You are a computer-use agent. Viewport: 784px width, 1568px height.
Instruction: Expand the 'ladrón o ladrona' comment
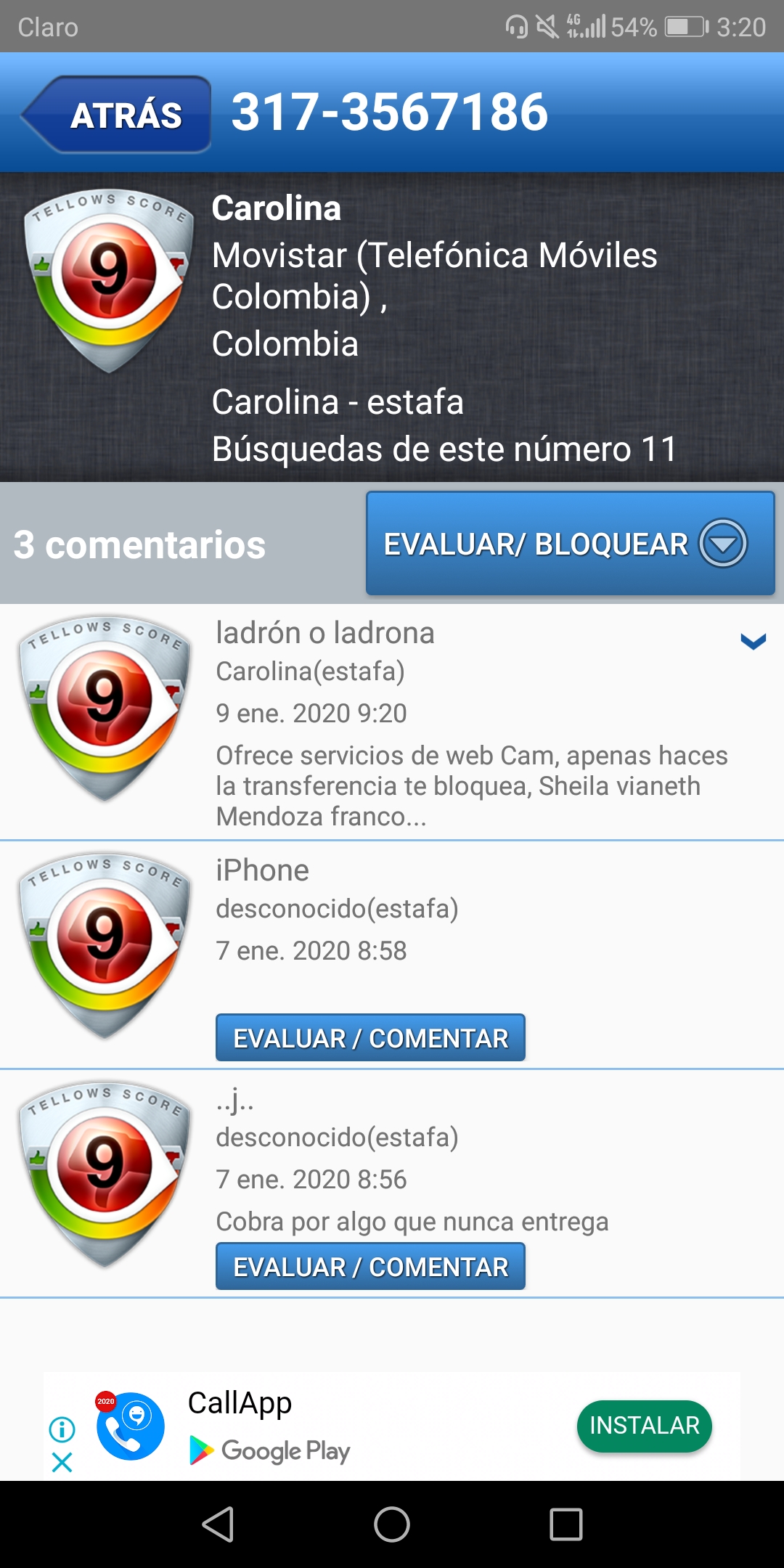(x=753, y=641)
